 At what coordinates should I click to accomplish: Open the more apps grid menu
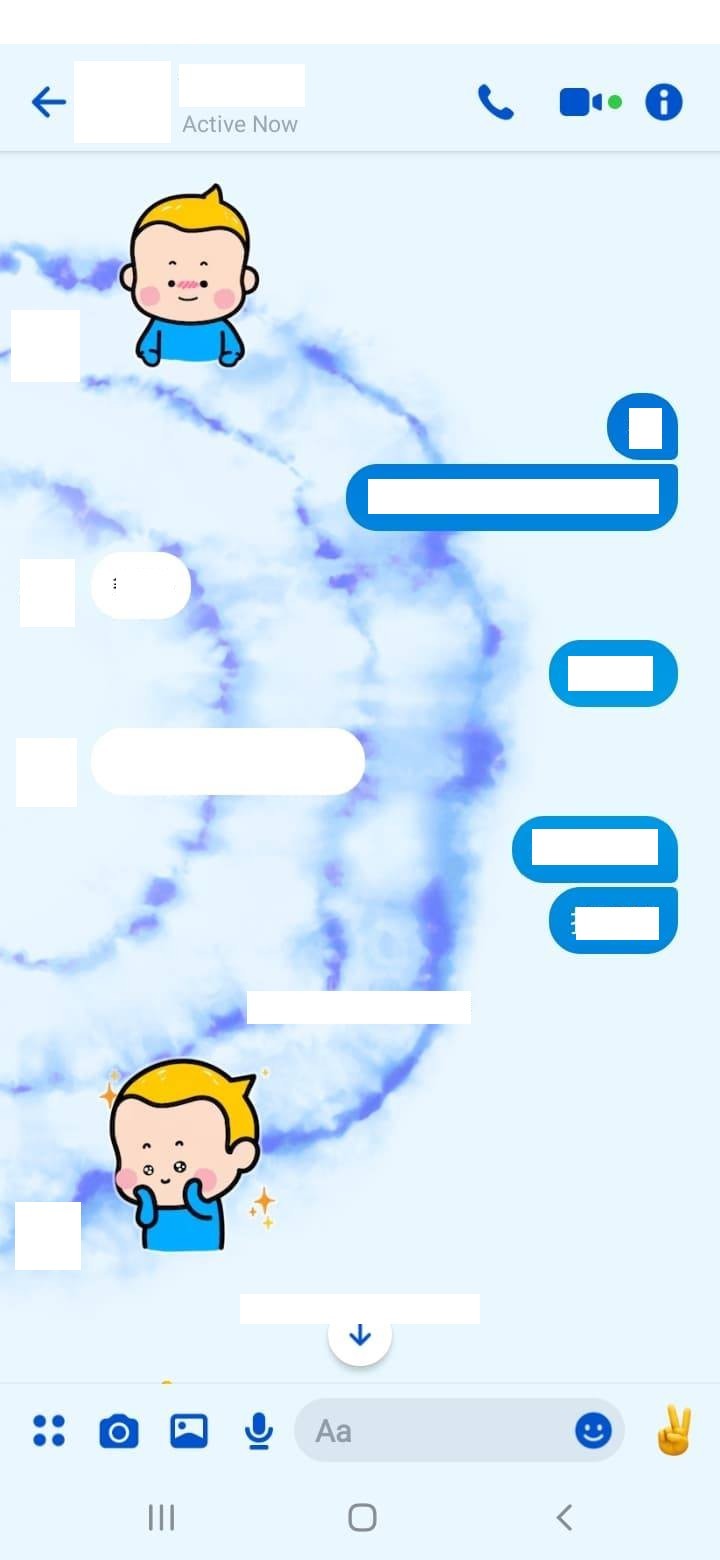48,1431
